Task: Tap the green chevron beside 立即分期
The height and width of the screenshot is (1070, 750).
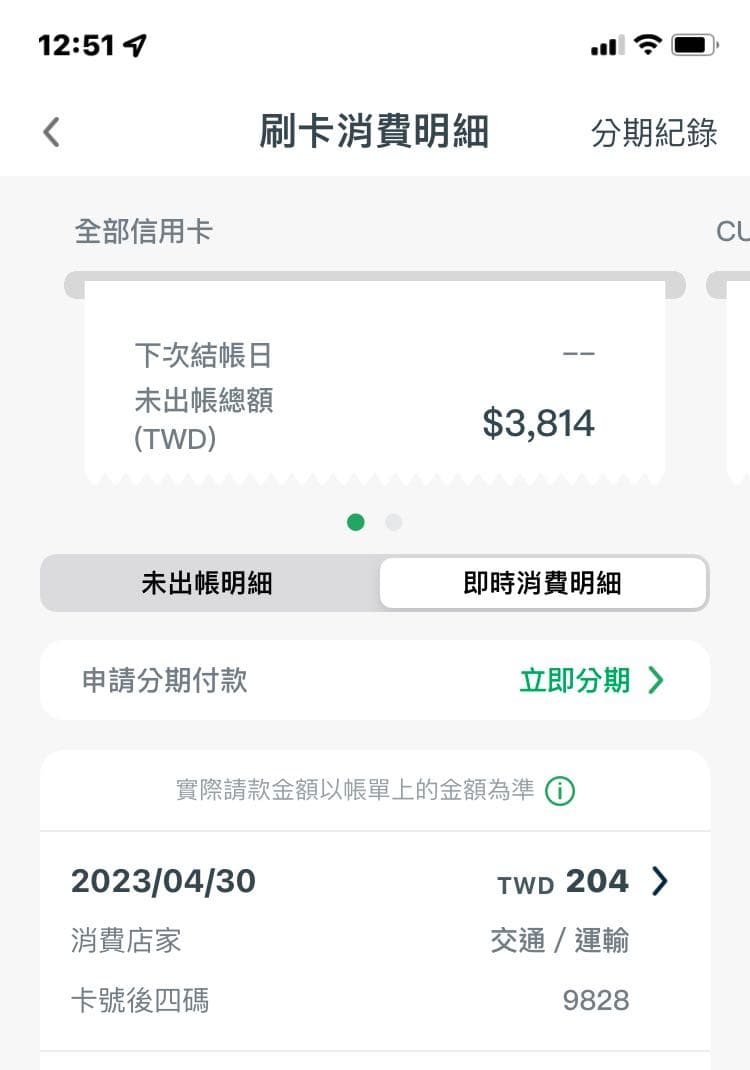Action: (655, 680)
